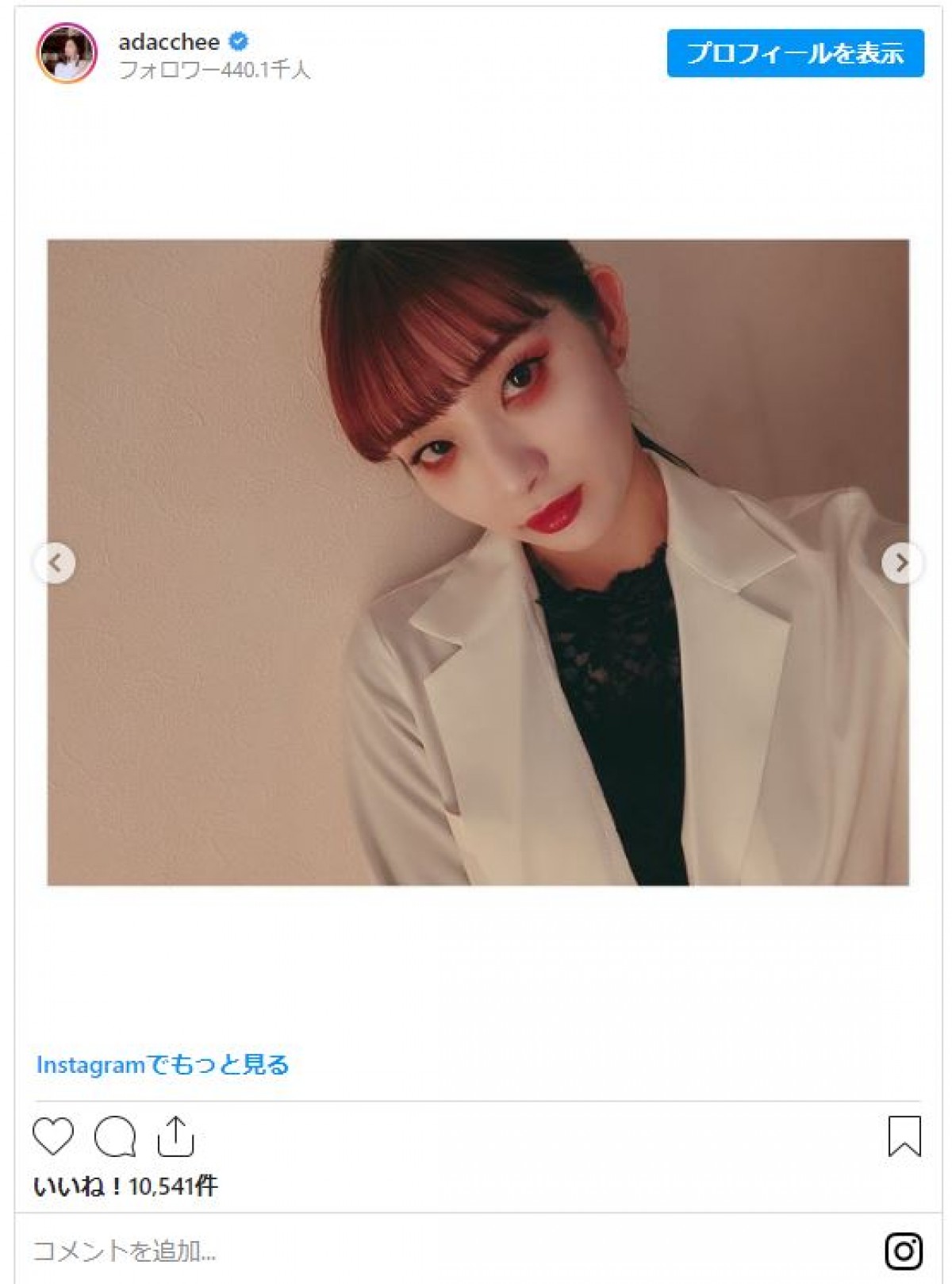Open the adacchee username link
The width and height of the screenshot is (952, 1284).
point(169,41)
